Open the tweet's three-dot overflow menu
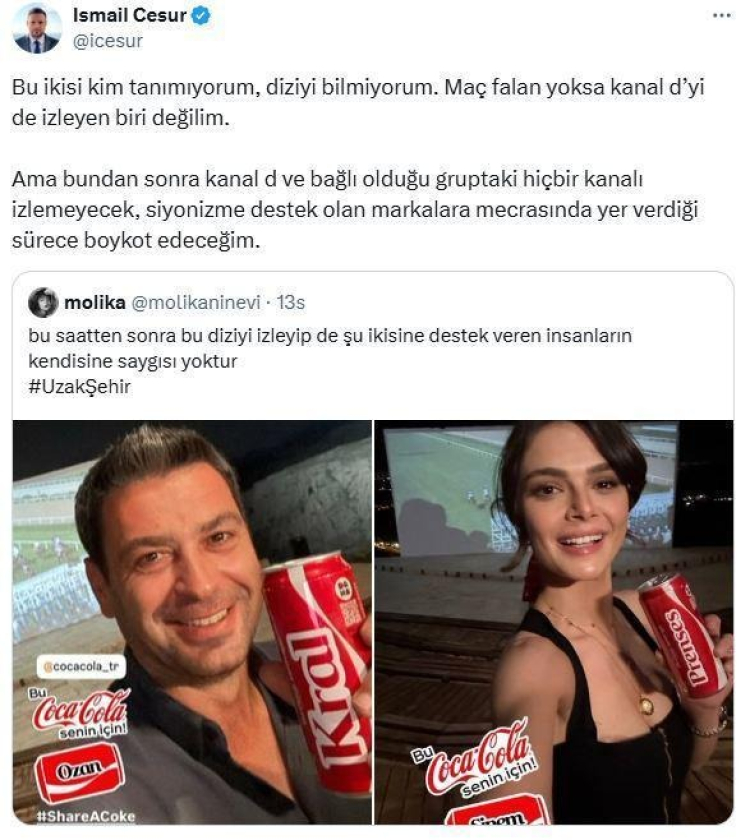 [720, 17]
